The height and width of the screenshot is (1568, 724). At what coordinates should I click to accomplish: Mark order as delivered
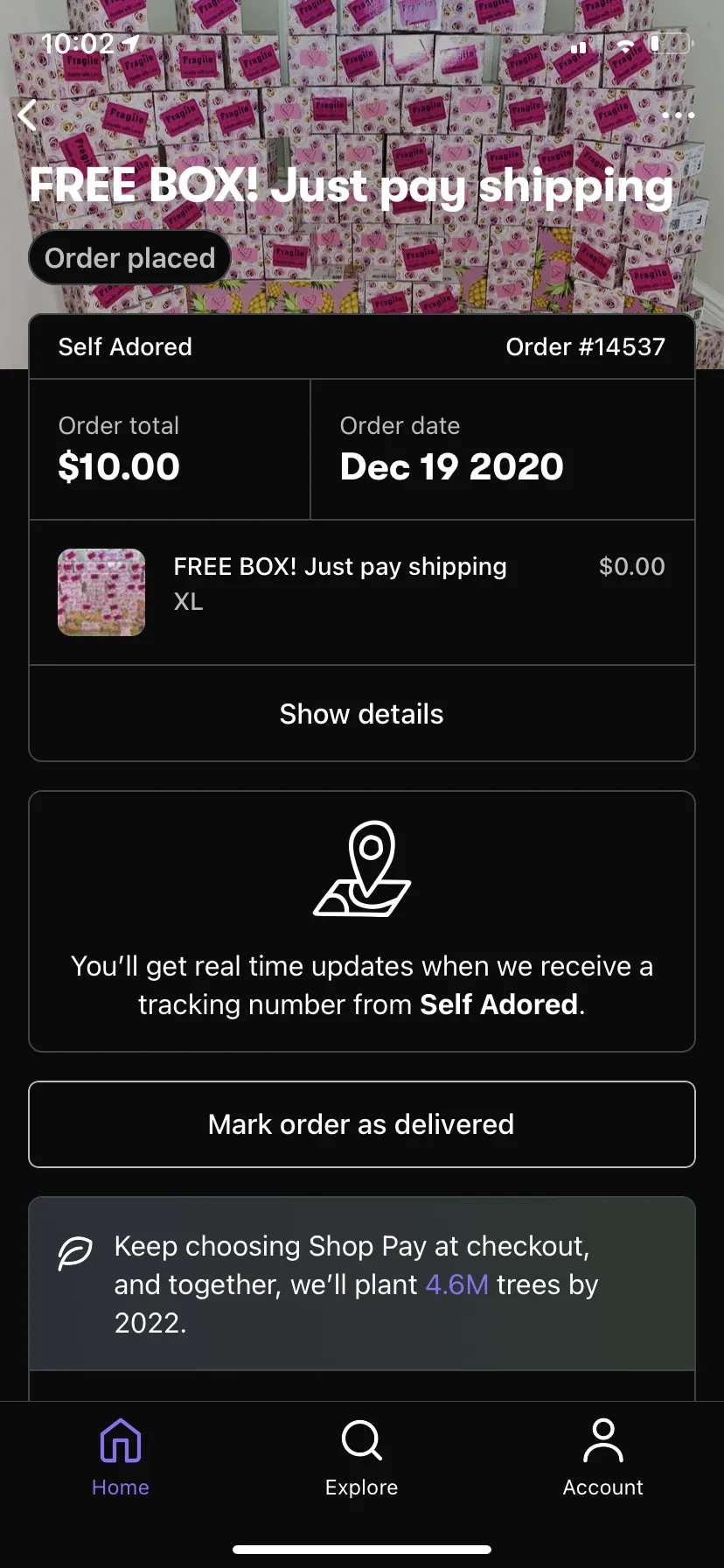coord(362,1124)
